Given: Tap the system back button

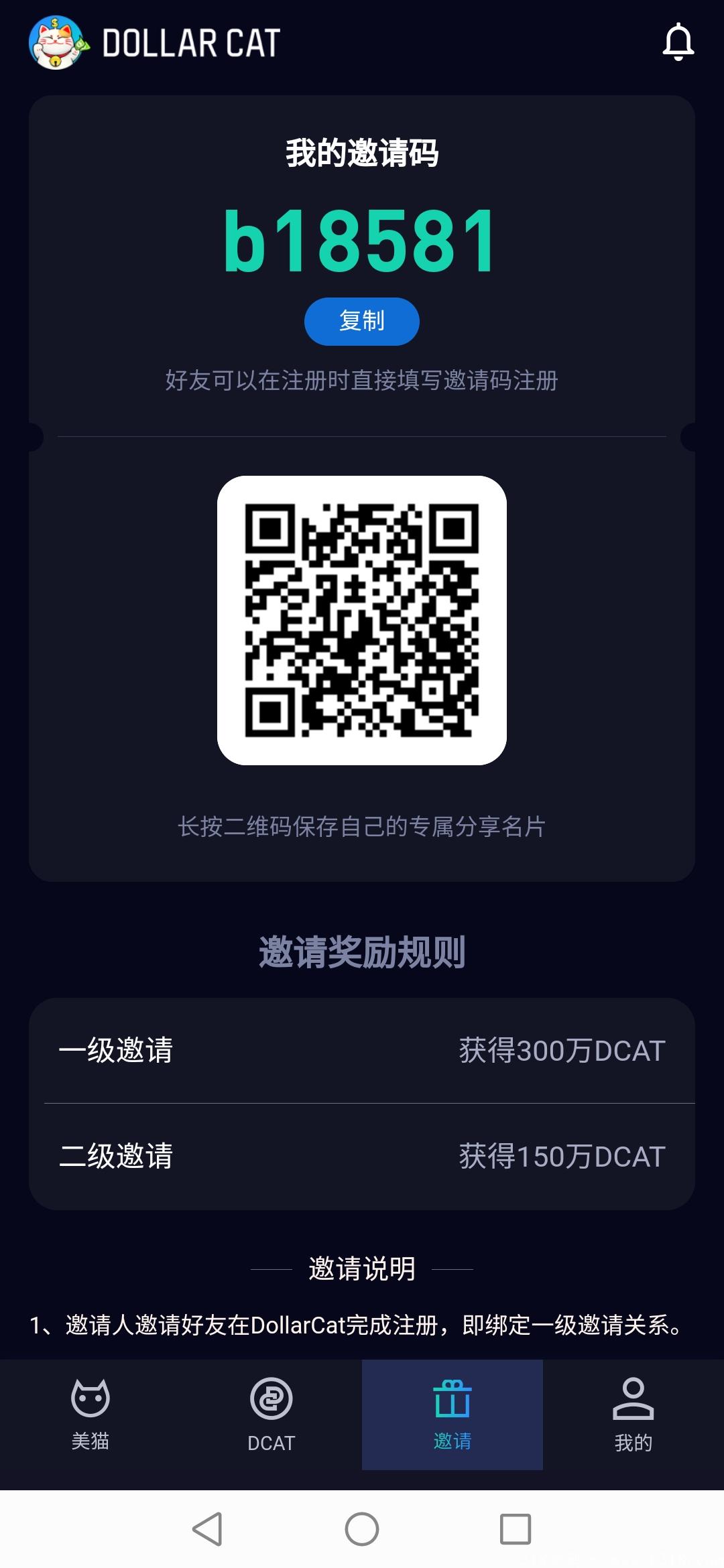Looking at the screenshot, I should tap(207, 1529).
